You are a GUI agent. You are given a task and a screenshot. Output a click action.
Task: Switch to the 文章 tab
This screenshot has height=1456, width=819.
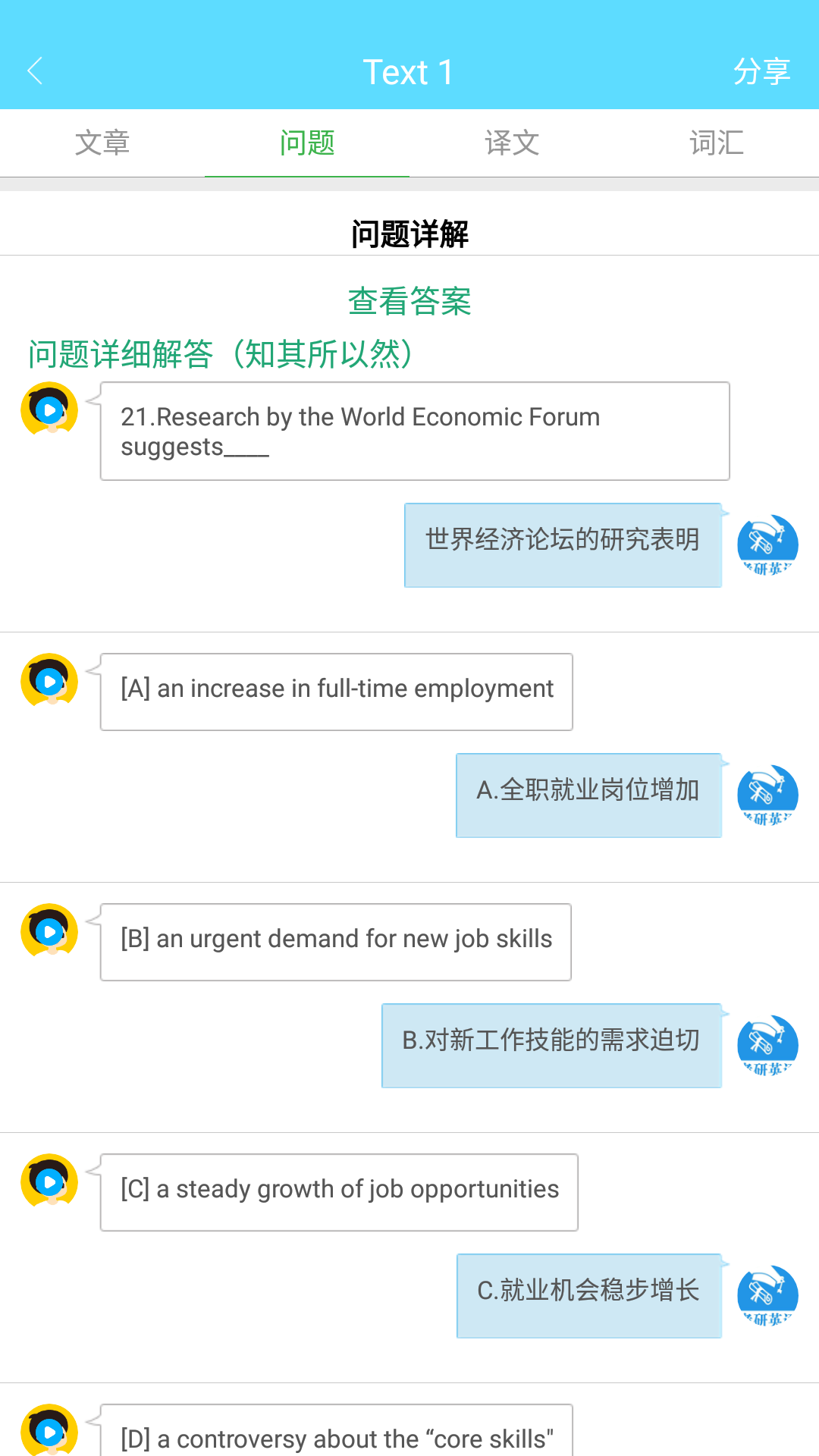tap(102, 143)
